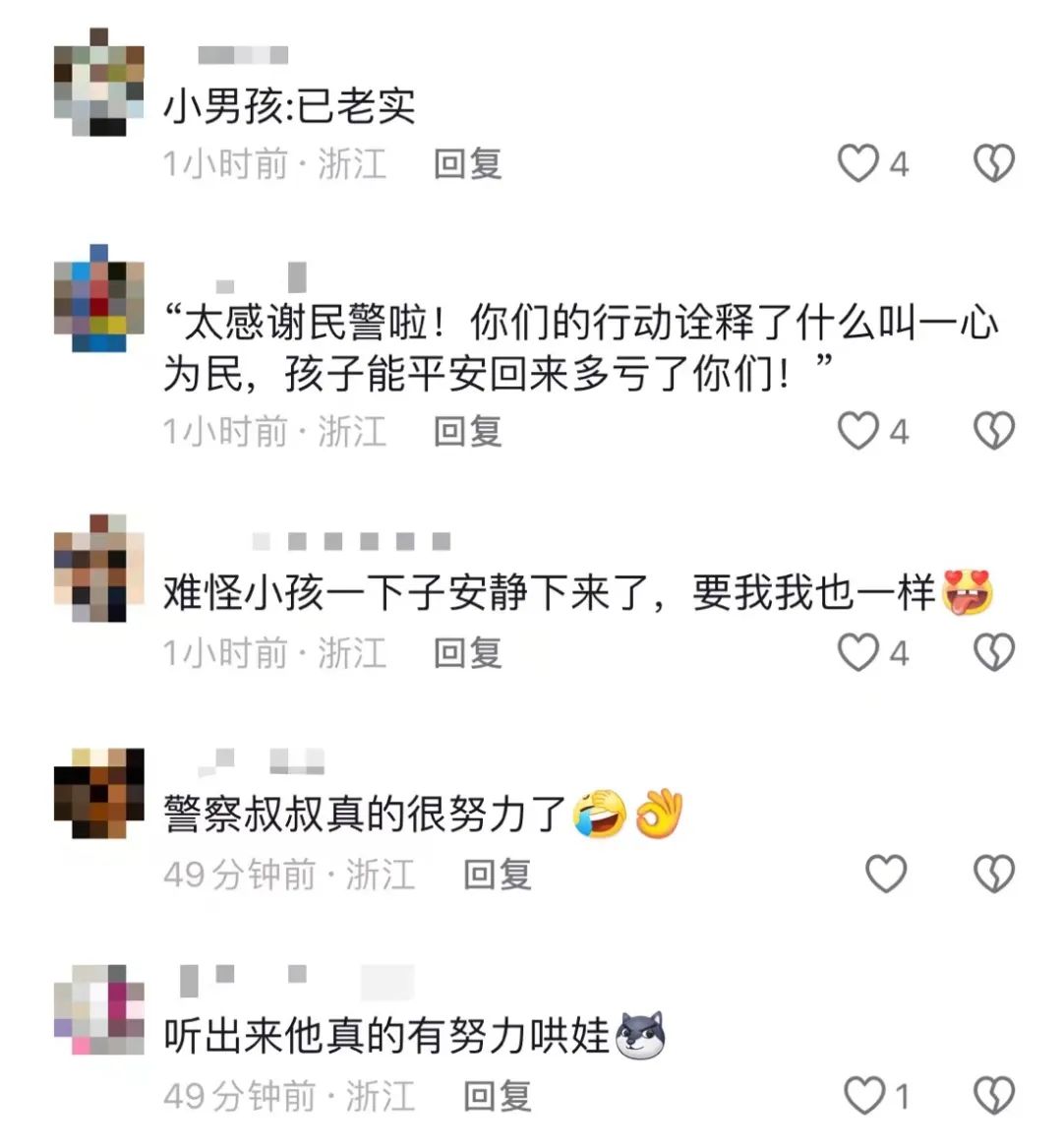
Task: Reply to the comment '小男孩:已老实'
Action: coord(468,163)
